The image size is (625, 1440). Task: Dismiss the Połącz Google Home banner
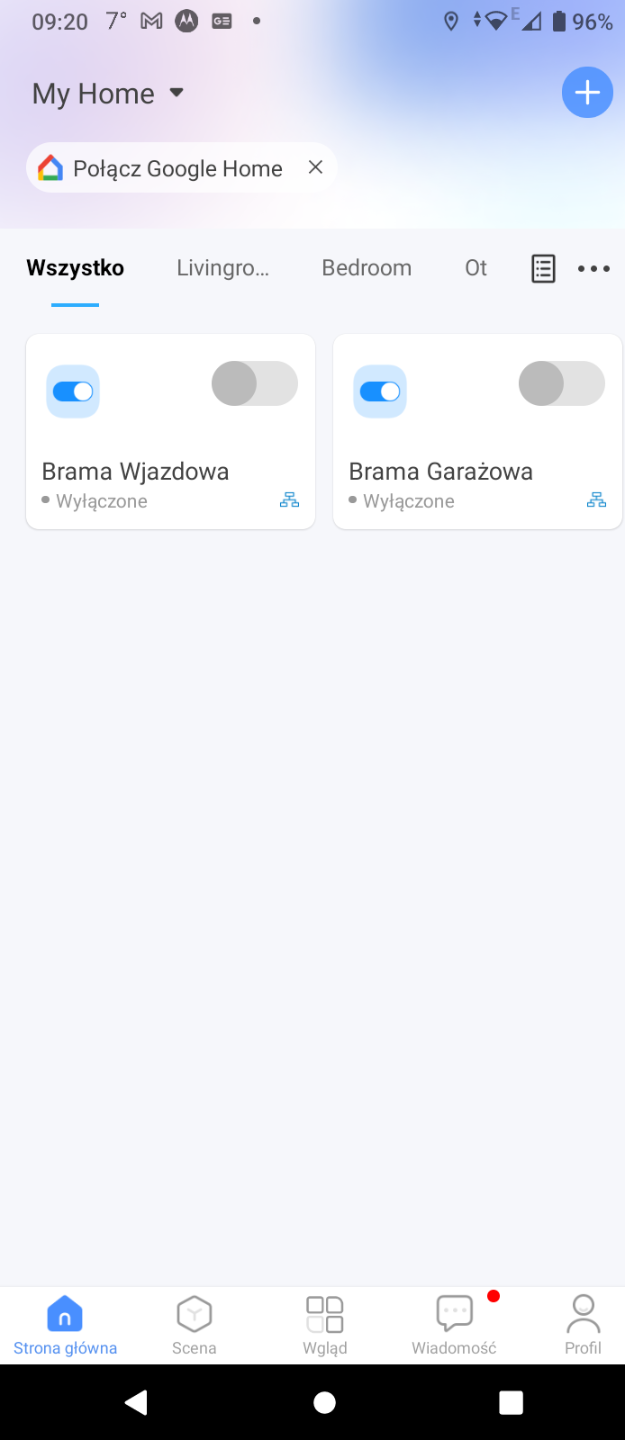316,168
